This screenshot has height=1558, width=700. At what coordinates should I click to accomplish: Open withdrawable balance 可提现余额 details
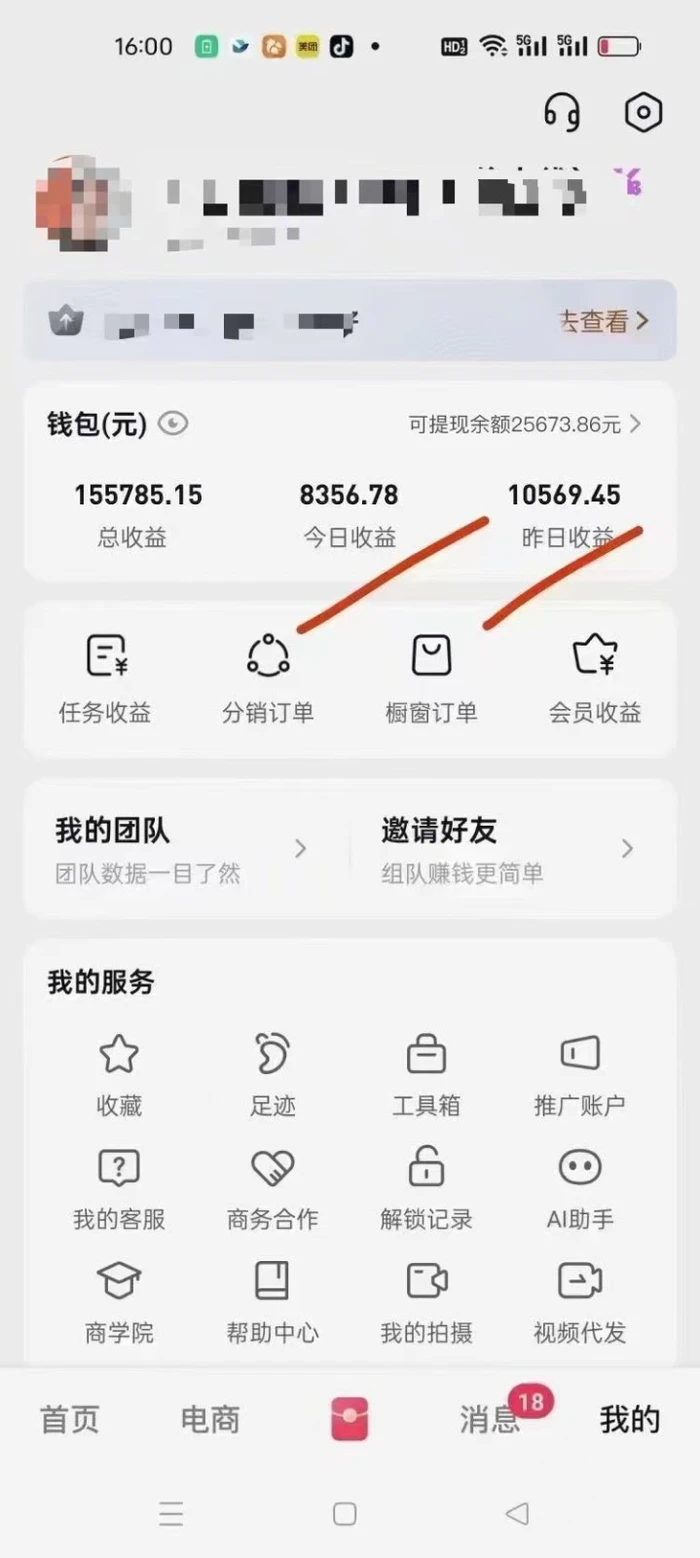pos(524,424)
